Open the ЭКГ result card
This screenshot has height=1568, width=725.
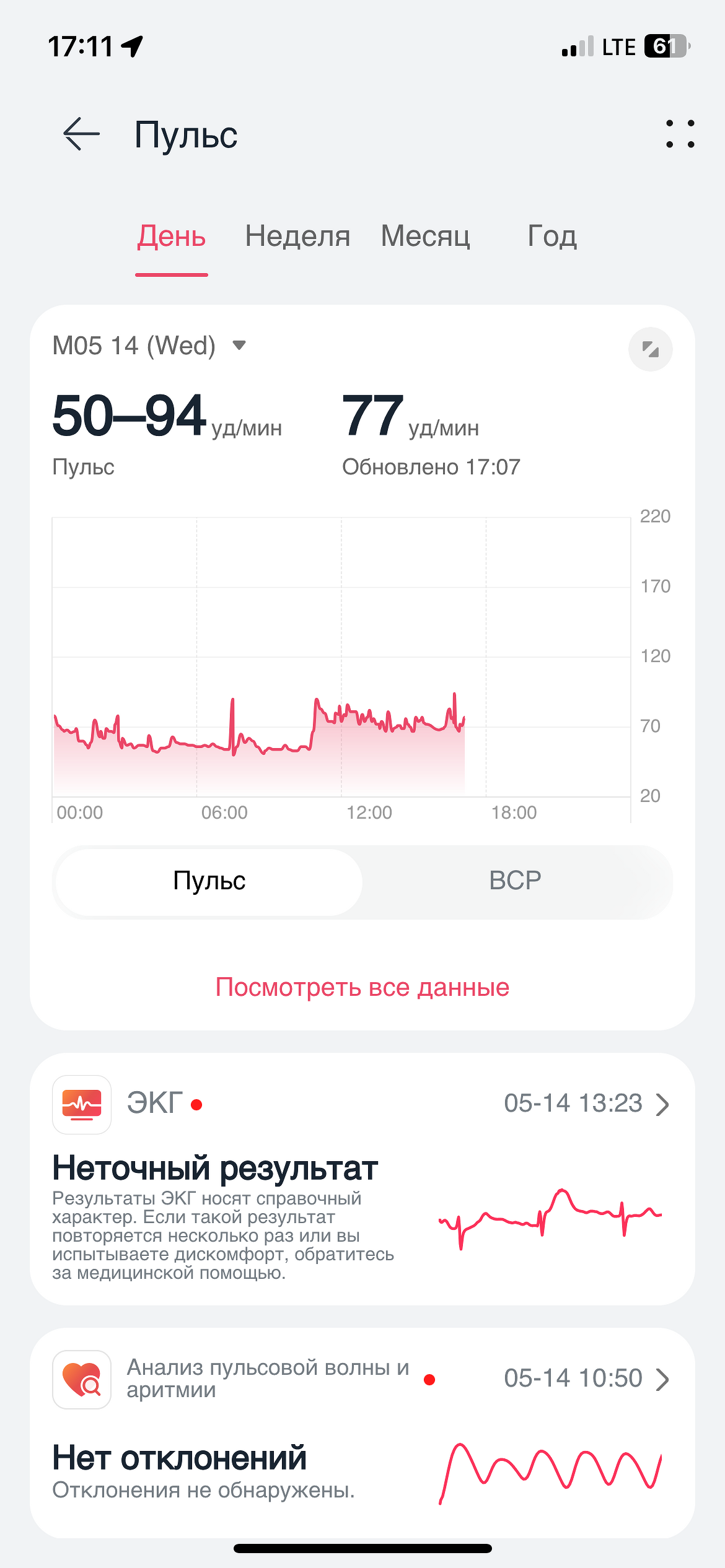362,1177
